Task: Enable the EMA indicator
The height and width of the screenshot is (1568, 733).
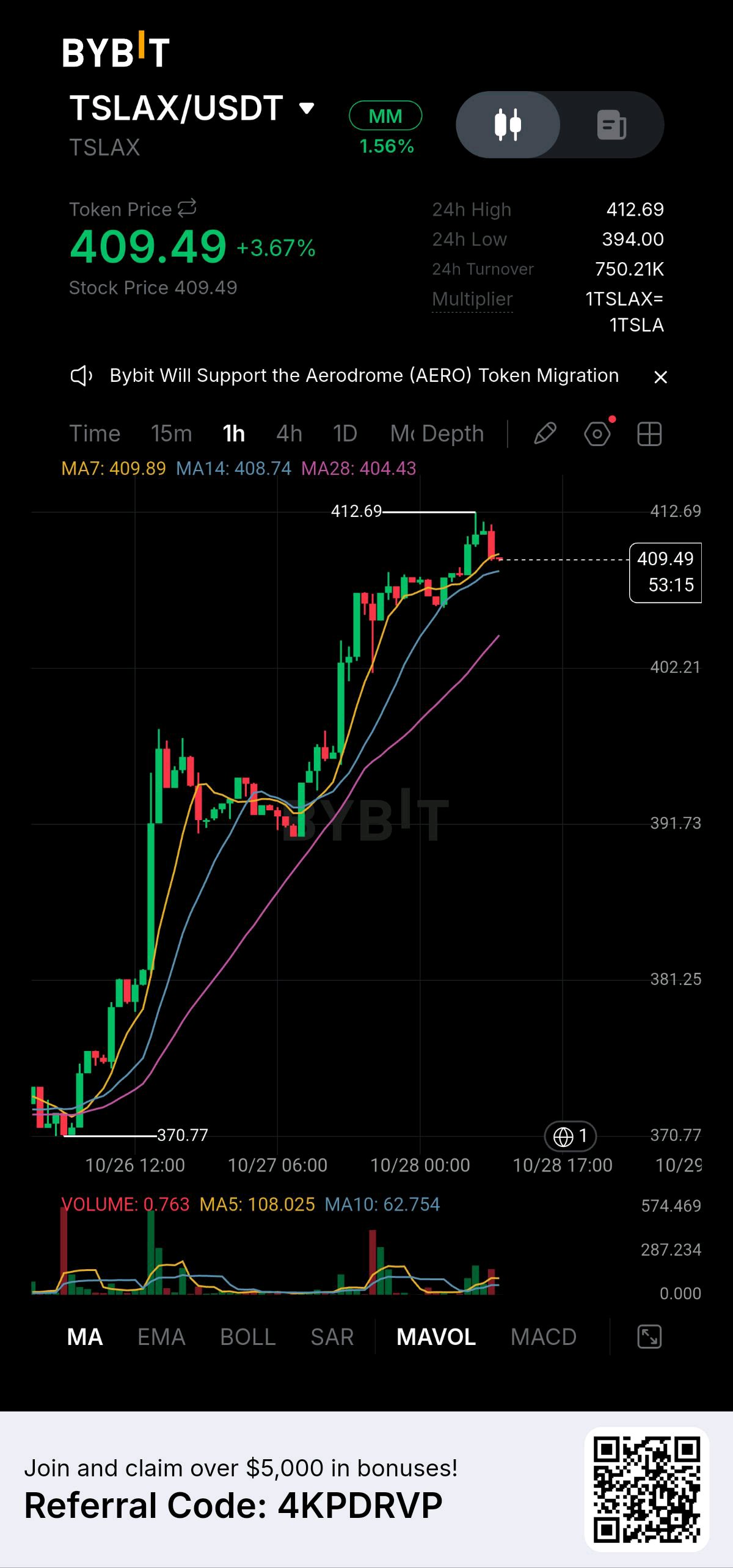Action: click(x=161, y=1337)
